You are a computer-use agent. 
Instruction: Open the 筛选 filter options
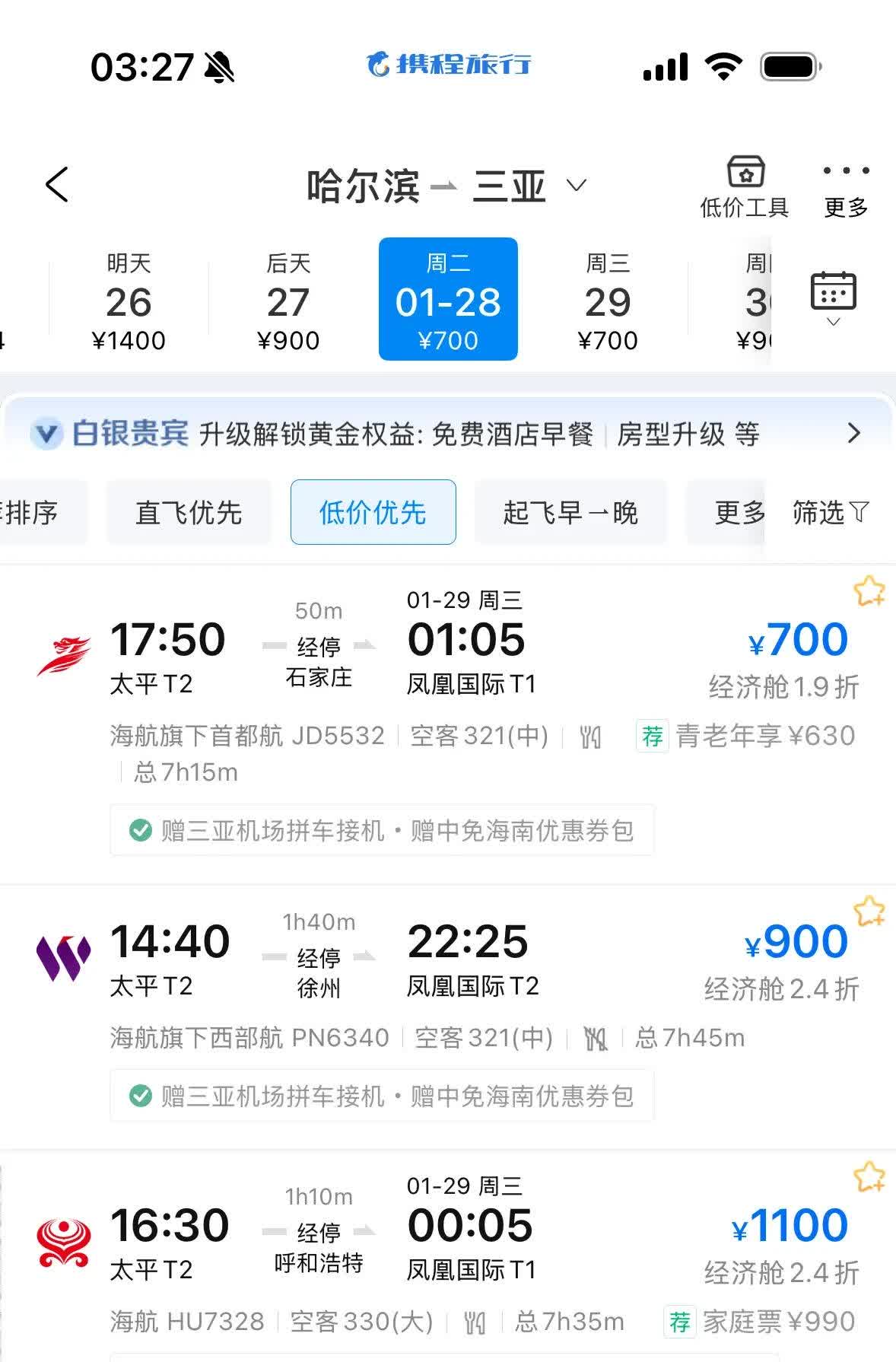pos(830,512)
